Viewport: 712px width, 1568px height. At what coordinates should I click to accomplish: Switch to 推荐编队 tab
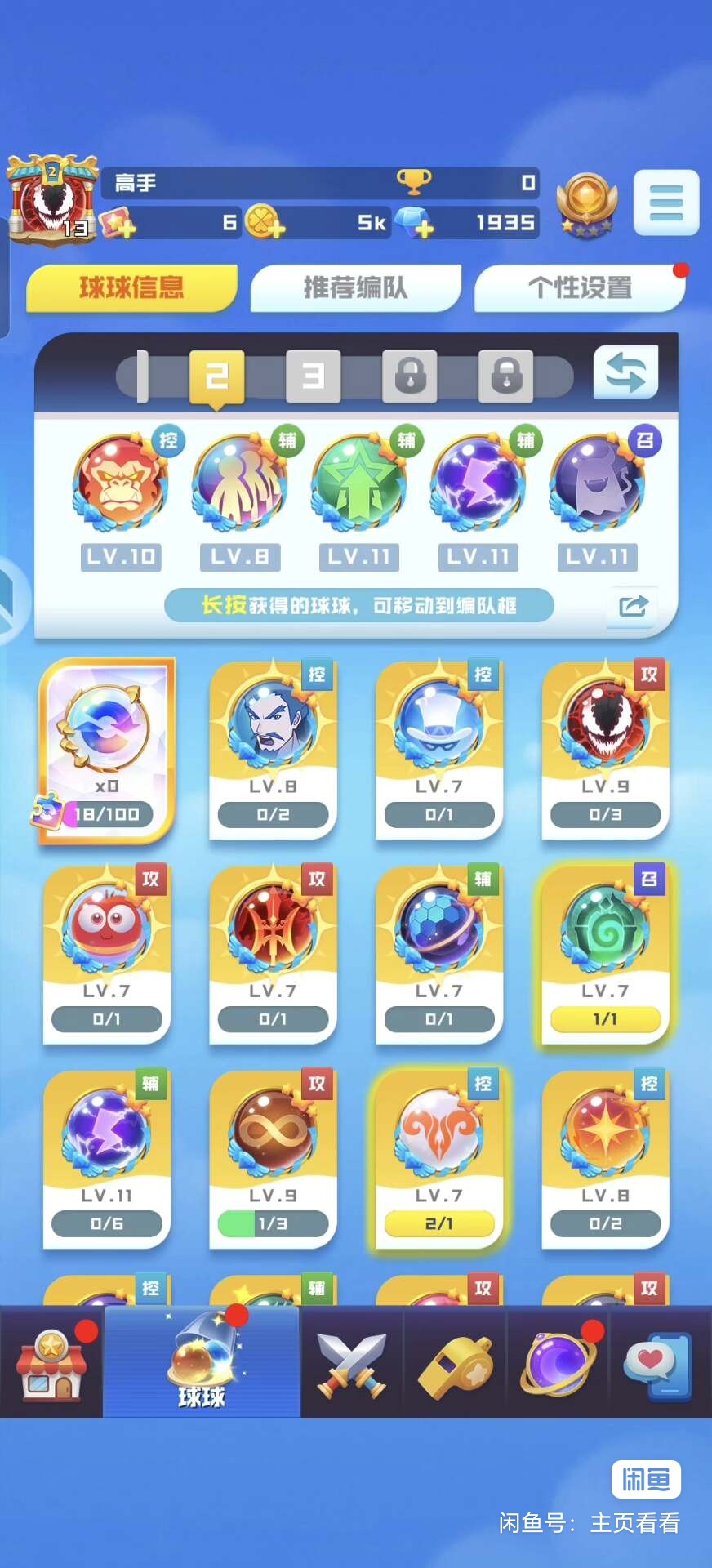[x=355, y=287]
